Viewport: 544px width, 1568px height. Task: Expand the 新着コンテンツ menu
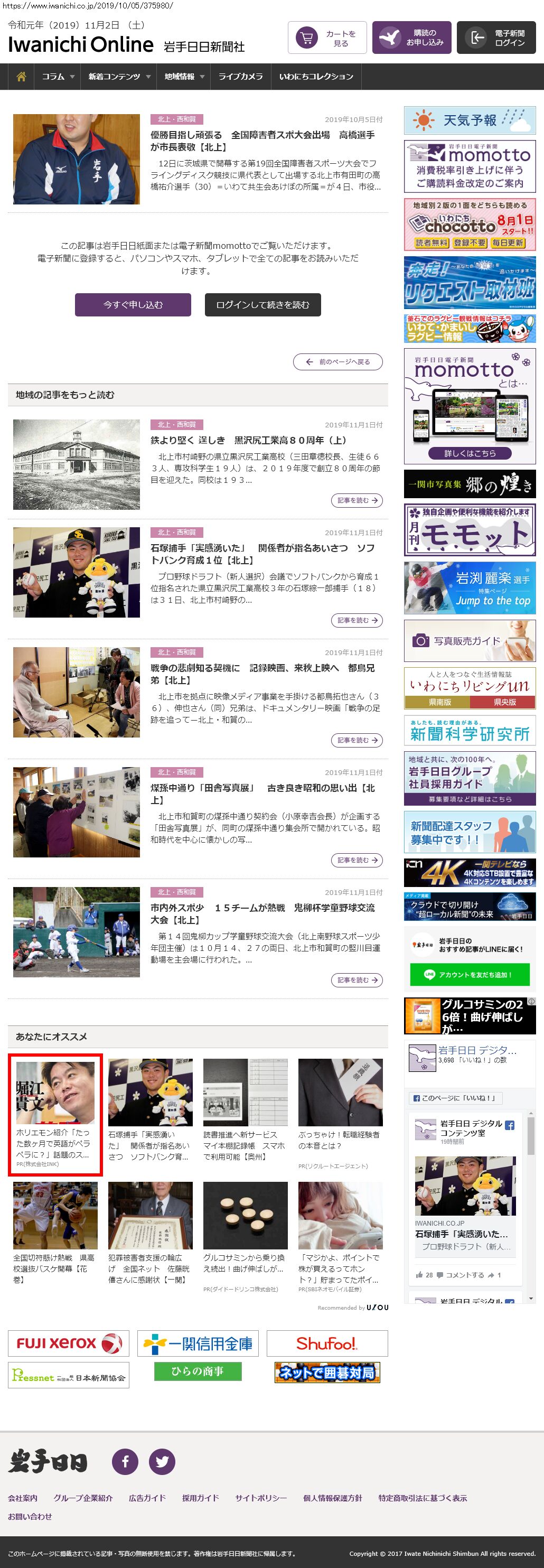(119, 77)
